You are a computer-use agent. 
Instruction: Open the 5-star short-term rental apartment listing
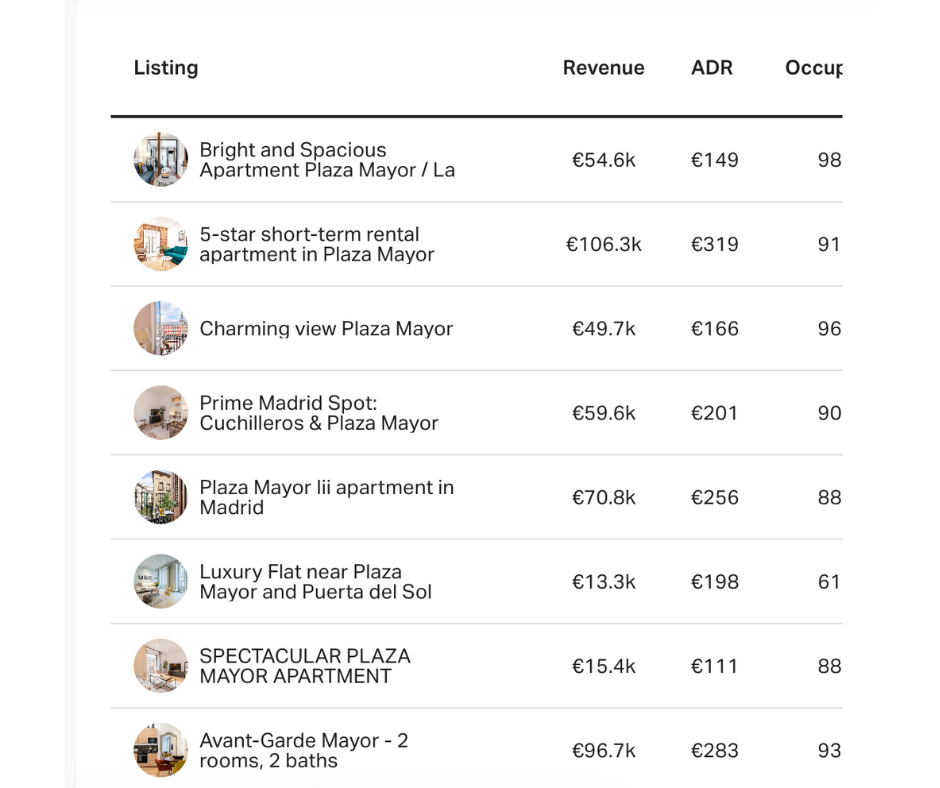click(x=316, y=244)
